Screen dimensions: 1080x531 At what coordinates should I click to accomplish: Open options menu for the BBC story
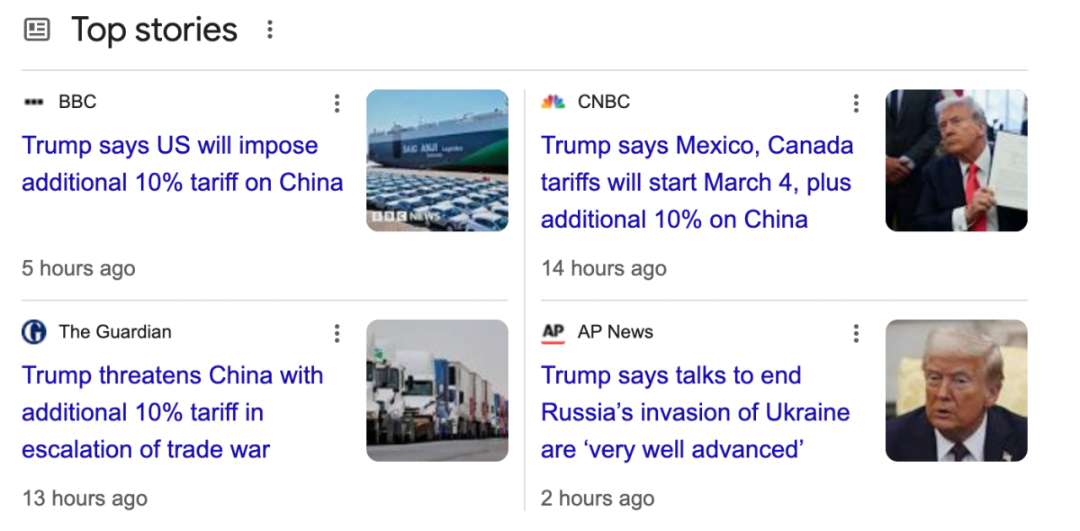[x=337, y=103]
